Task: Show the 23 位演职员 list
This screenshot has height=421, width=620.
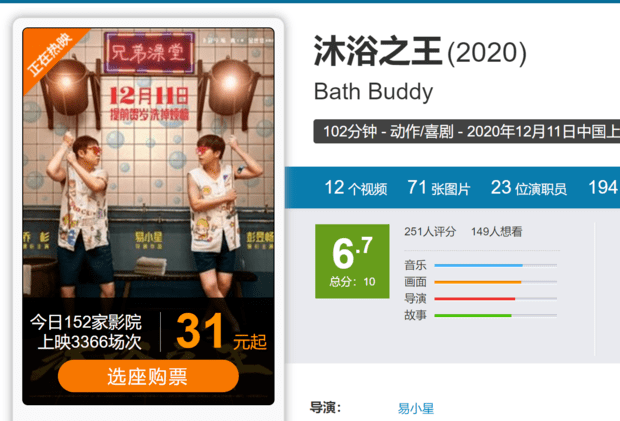Action: coord(528,188)
